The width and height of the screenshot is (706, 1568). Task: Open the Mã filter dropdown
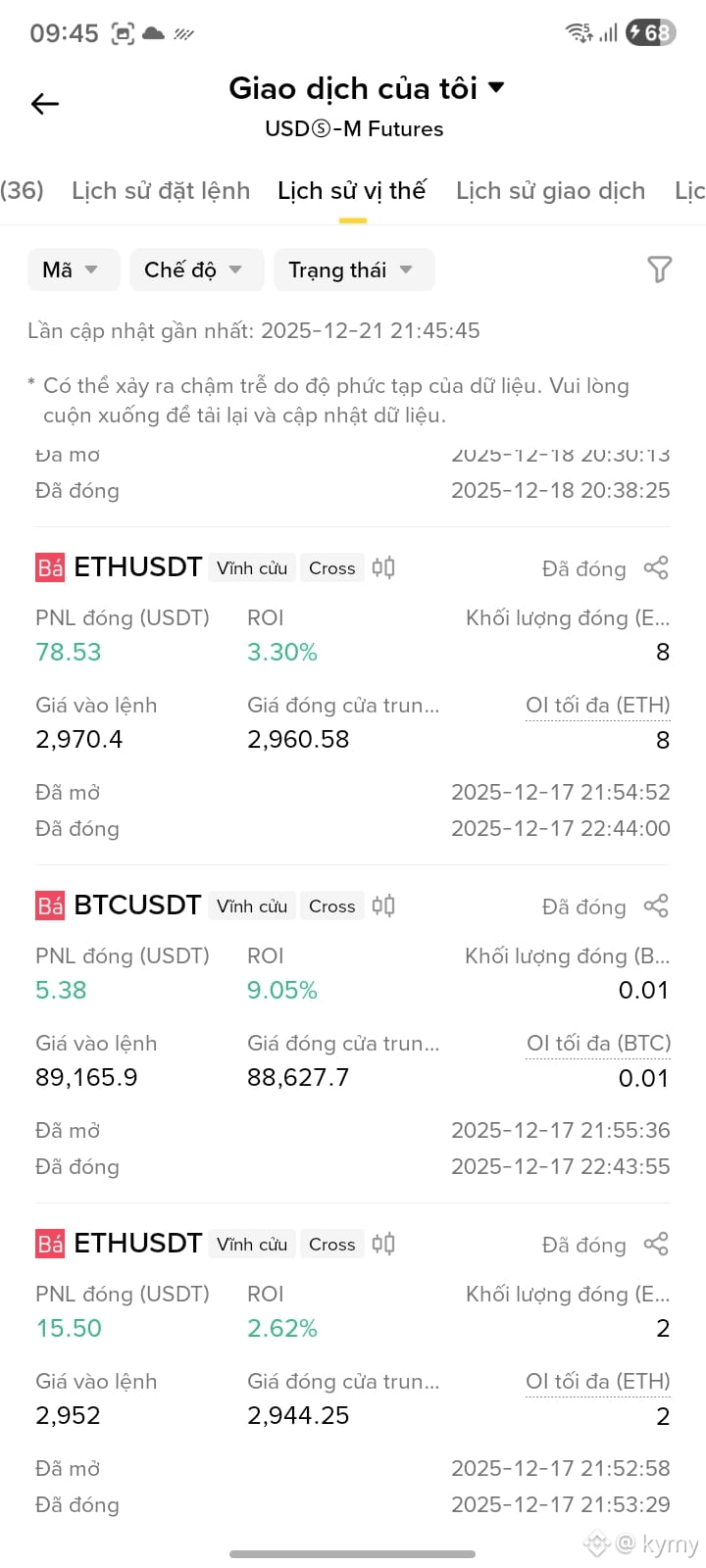click(x=74, y=269)
